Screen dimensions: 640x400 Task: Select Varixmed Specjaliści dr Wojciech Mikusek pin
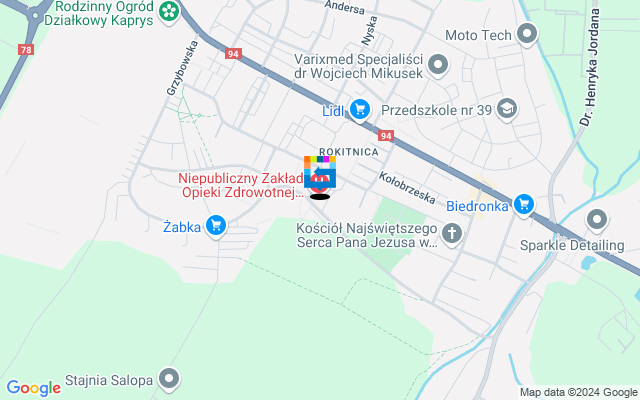pyautogui.click(x=437, y=66)
